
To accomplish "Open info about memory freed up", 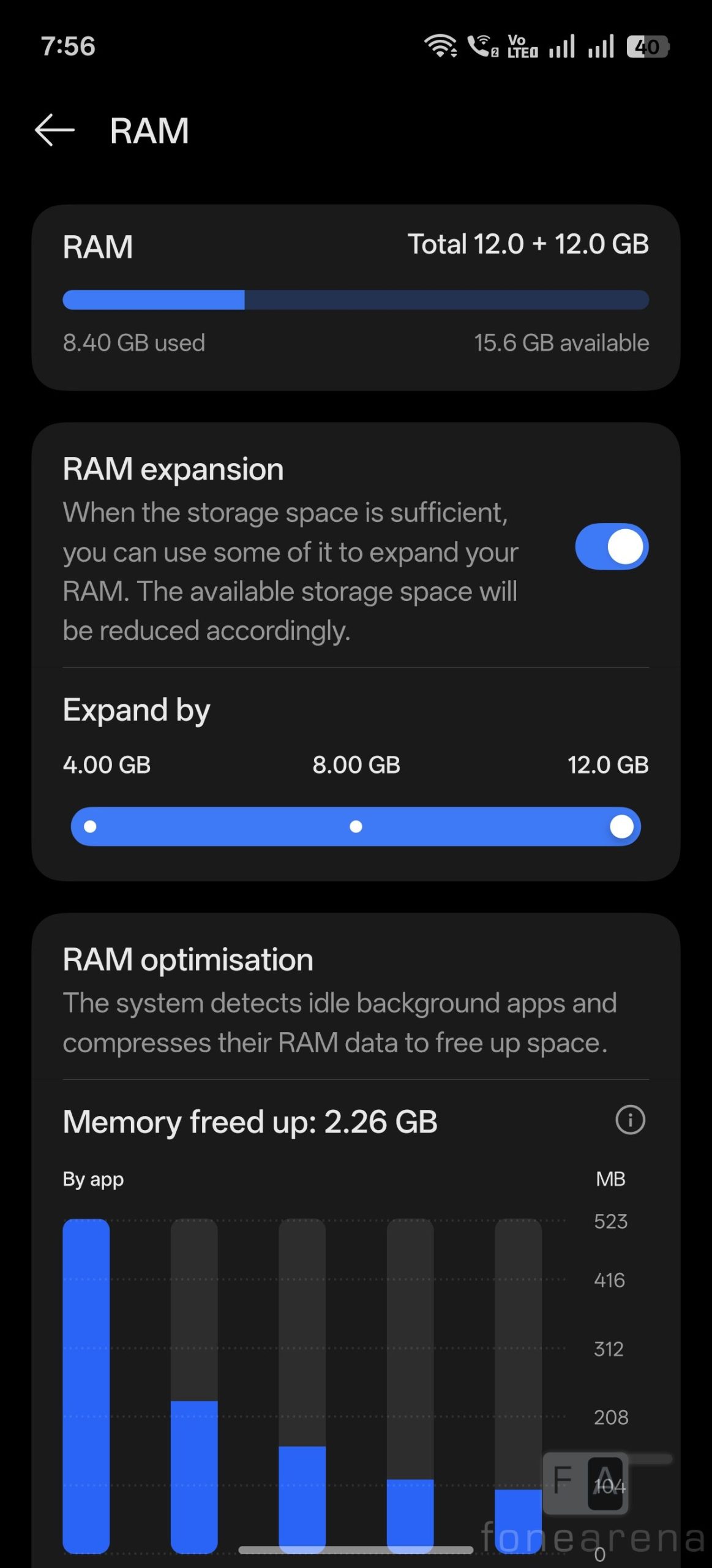I will pos(629,1120).
